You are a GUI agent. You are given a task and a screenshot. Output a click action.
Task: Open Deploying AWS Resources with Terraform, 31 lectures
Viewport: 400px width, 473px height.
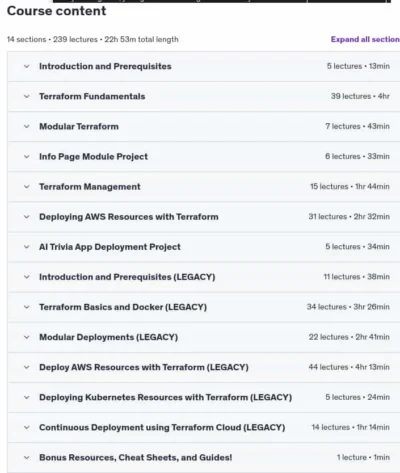[204, 217]
